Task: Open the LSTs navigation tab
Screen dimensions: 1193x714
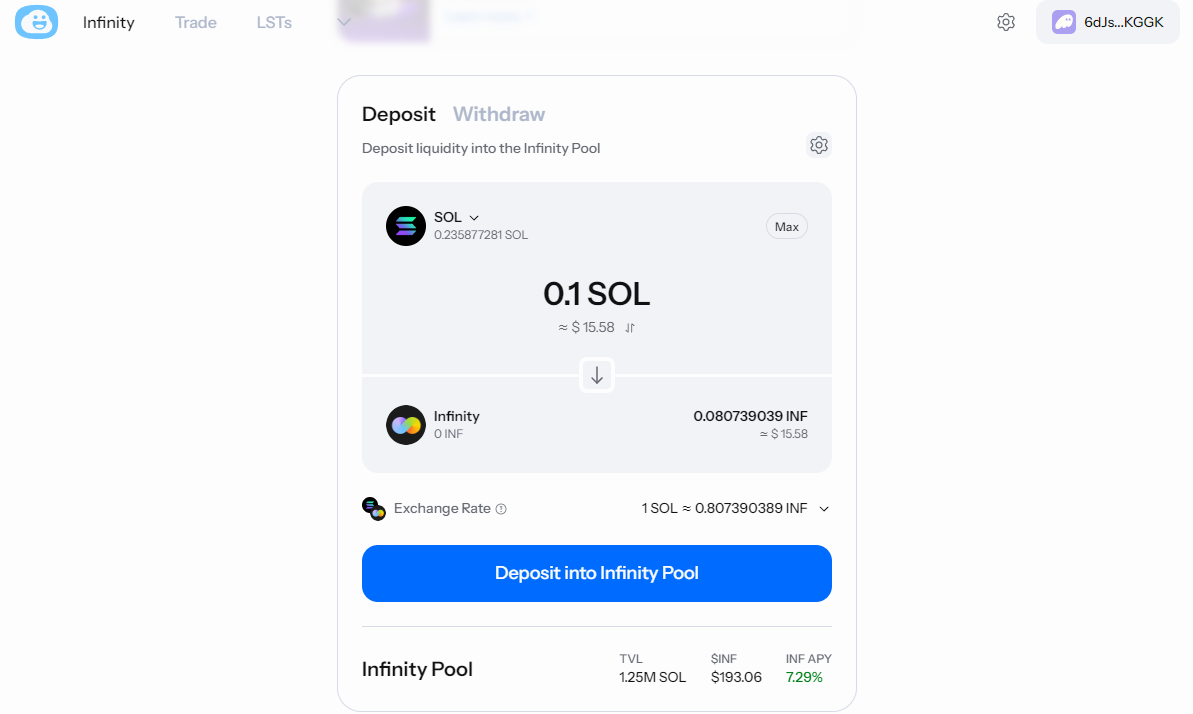Action: pos(274,22)
